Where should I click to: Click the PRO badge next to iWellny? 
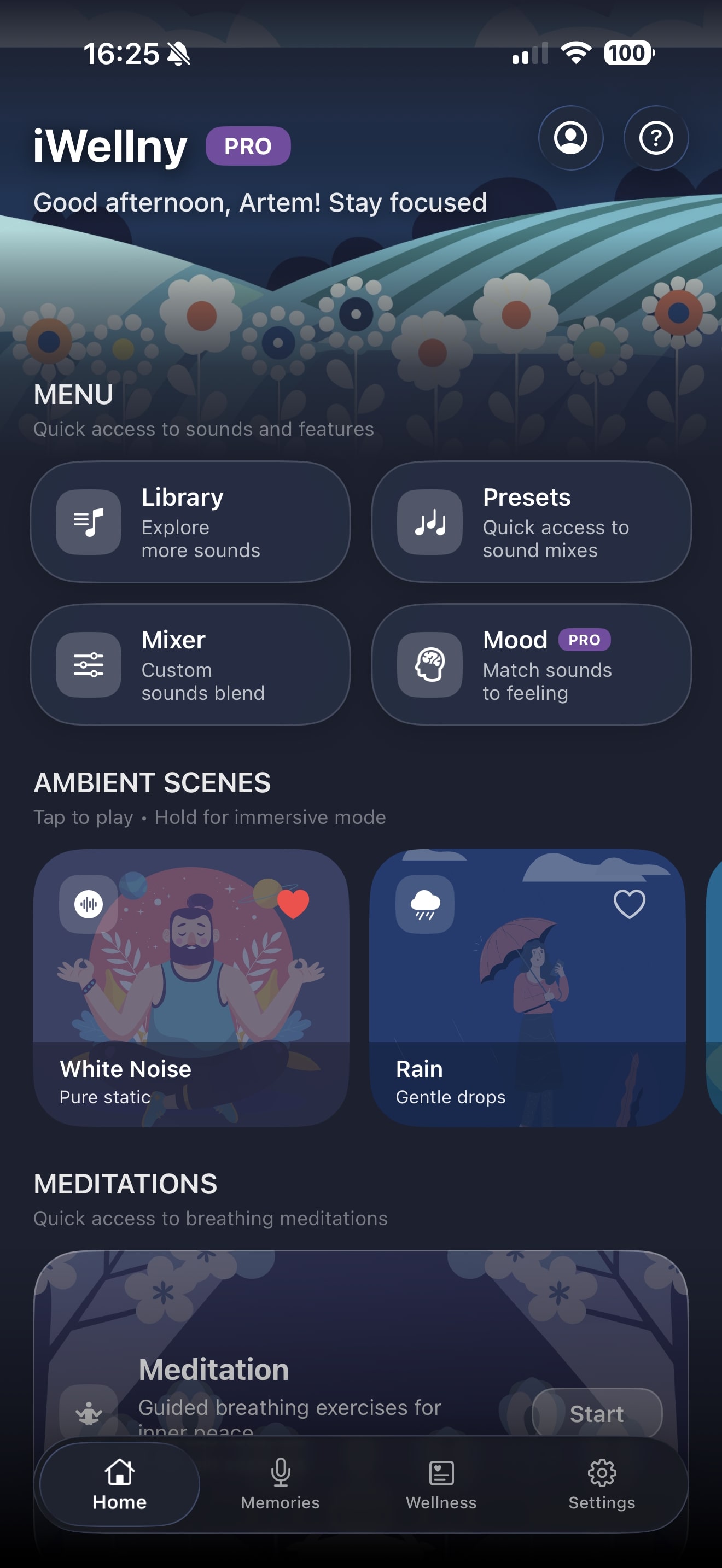[x=247, y=145]
